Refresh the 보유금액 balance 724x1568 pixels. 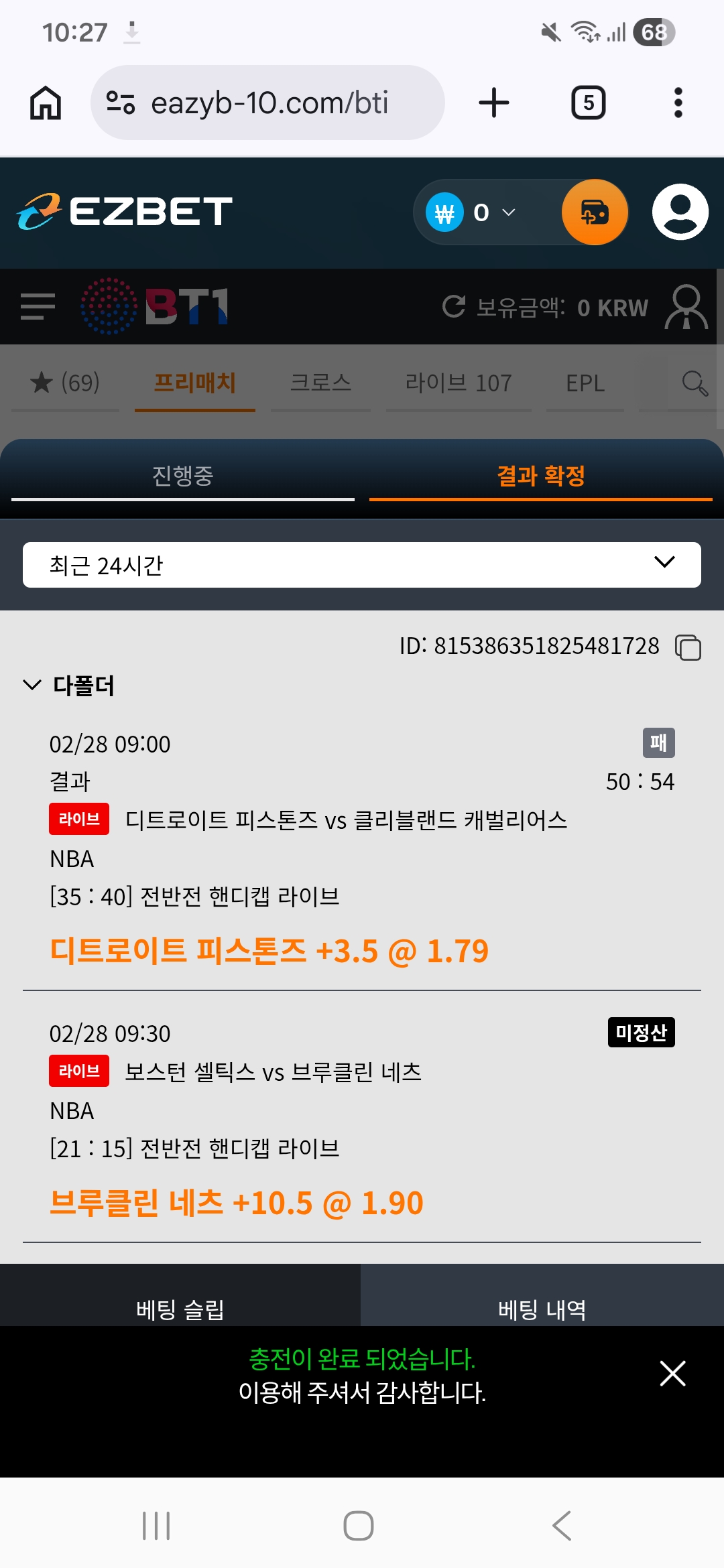coord(454,307)
